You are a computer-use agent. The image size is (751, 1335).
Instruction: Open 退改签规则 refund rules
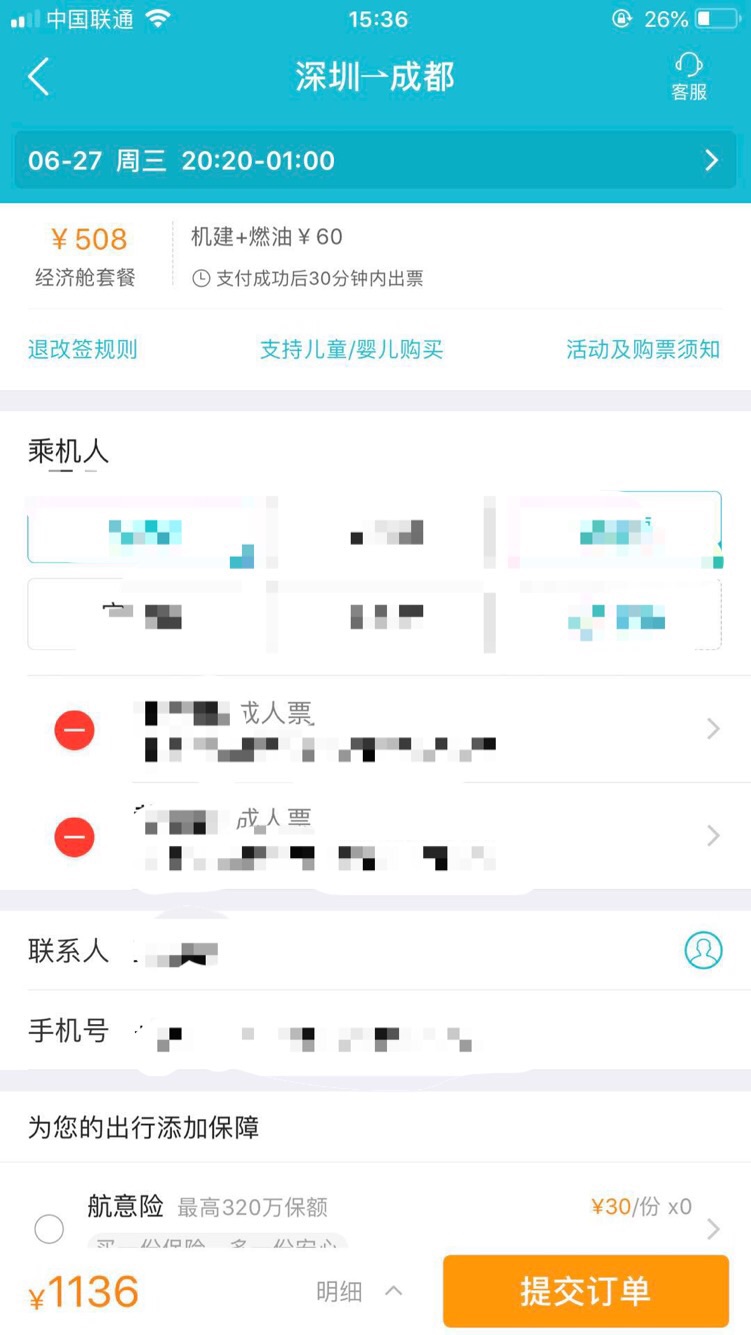pos(82,350)
